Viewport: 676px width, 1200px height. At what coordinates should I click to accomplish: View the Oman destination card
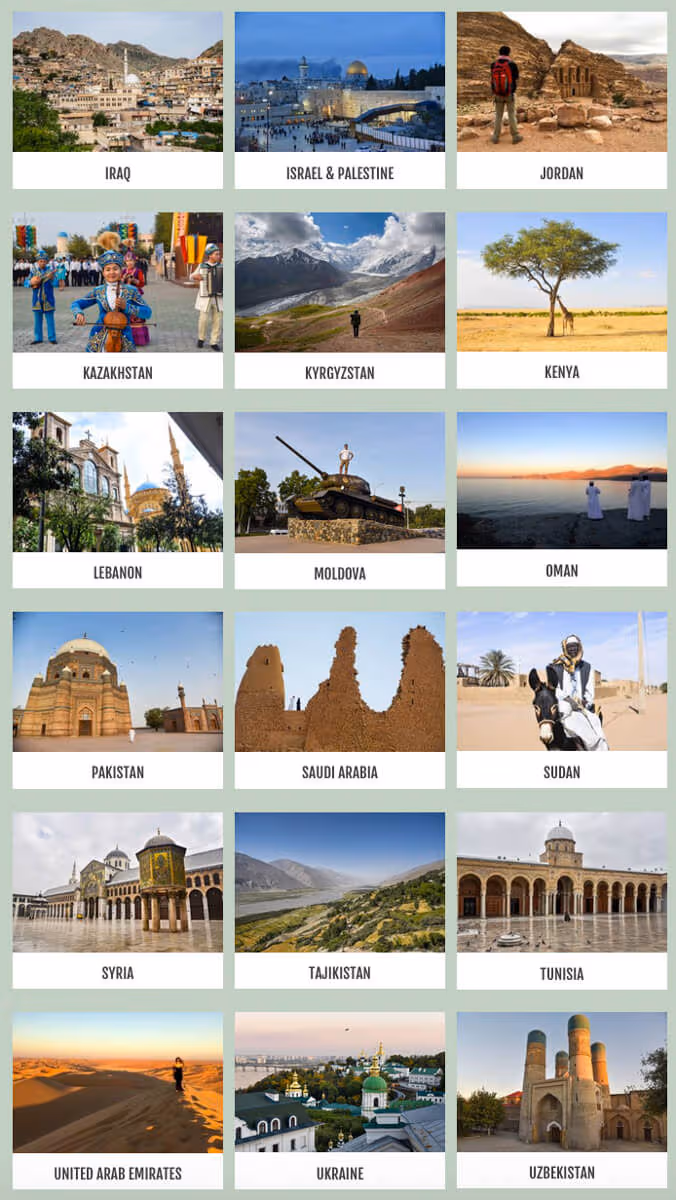562,500
